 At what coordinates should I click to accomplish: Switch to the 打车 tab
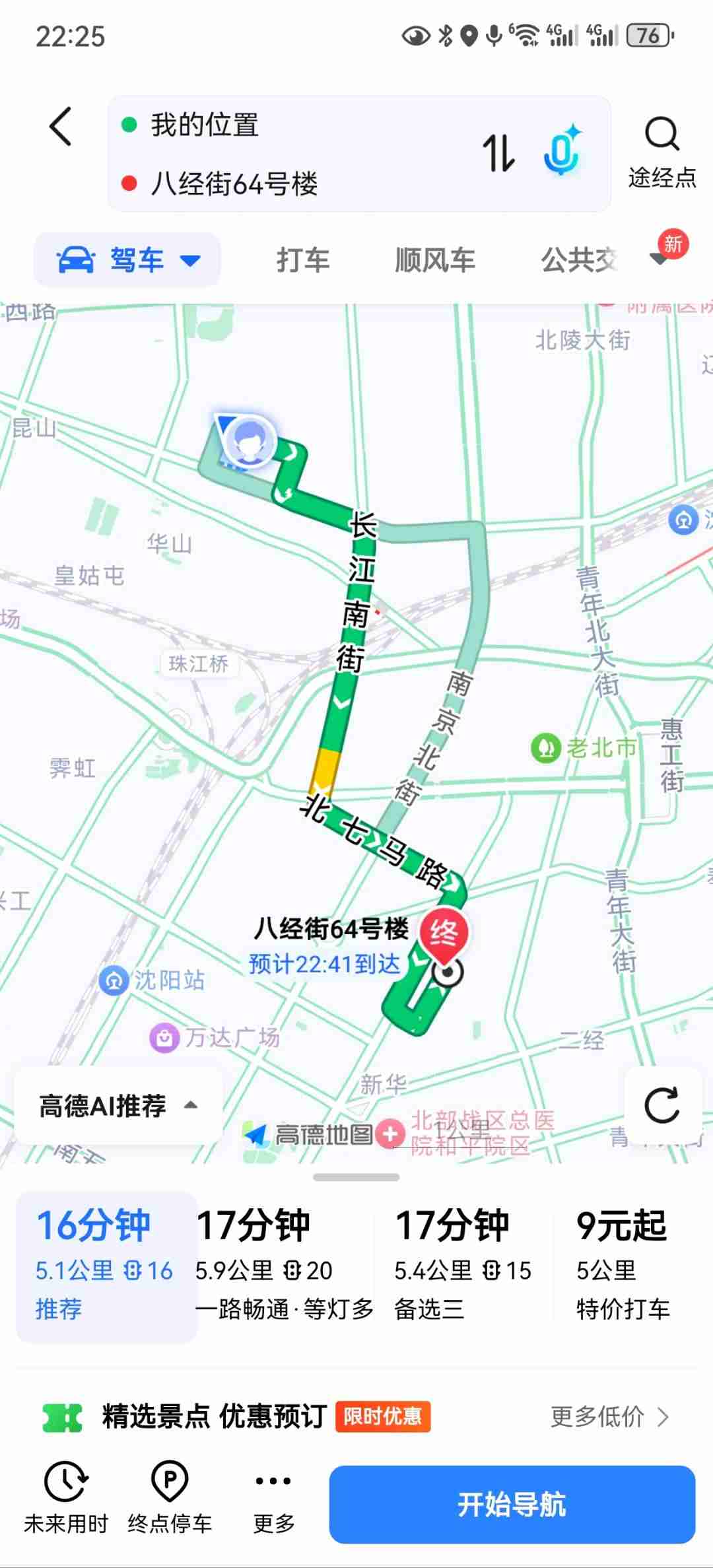click(x=303, y=260)
